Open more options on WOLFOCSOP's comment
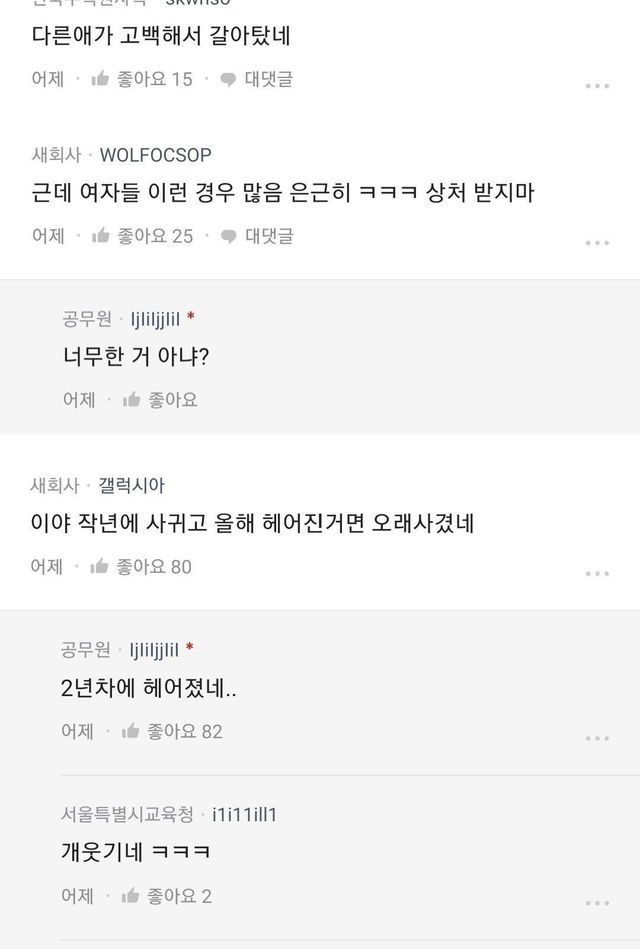Image resolution: width=640 pixels, height=949 pixels. point(597,243)
